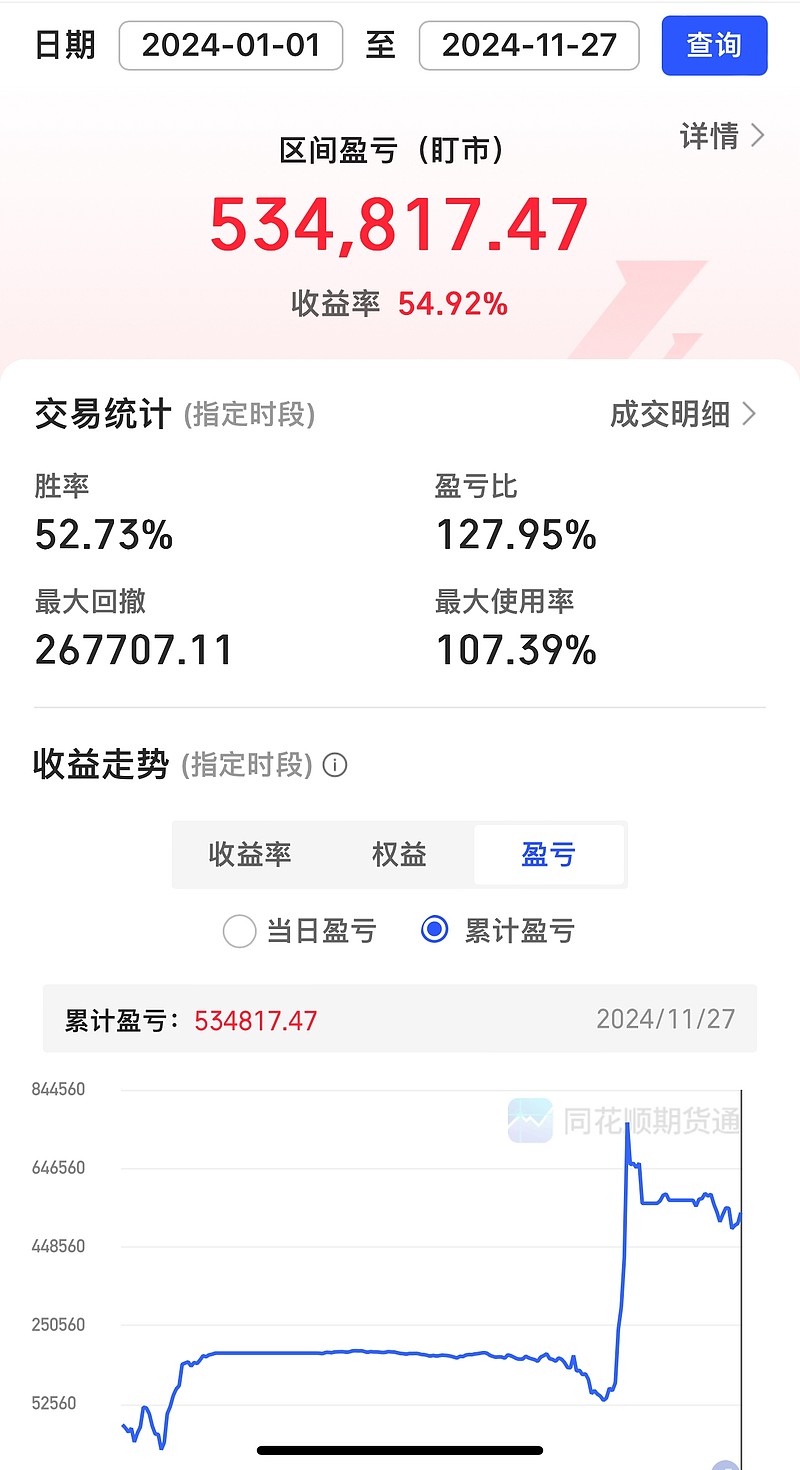Tap the 最大回撤 value 267707.11
Viewport: 800px width, 1470px height.
pos(133,649)
